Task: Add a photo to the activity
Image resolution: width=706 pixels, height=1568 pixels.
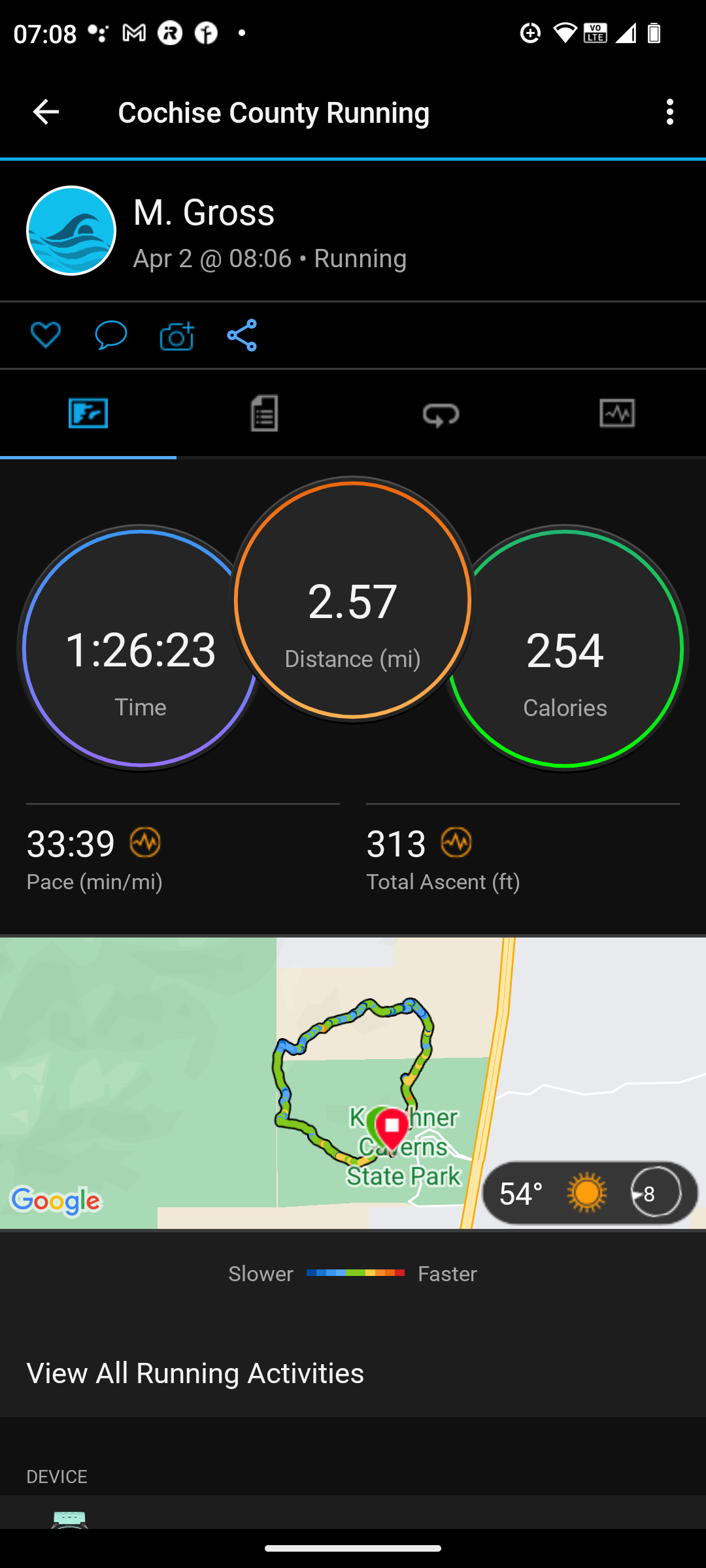Action: pos(176,336)
